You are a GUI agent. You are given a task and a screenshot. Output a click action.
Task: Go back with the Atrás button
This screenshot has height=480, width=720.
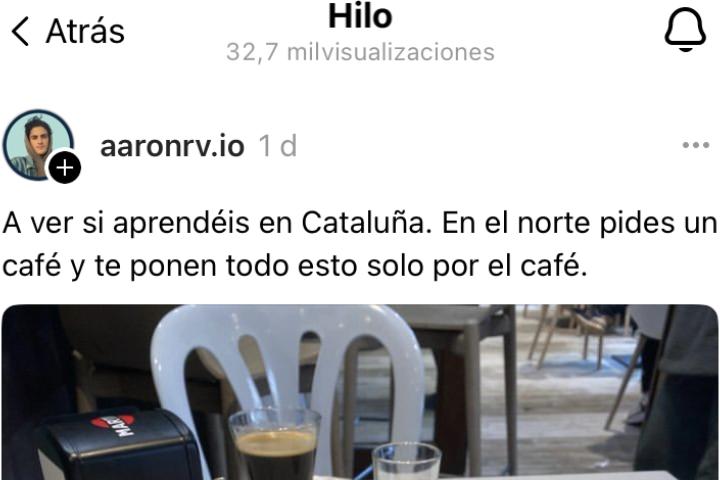[x=67, y=31]
